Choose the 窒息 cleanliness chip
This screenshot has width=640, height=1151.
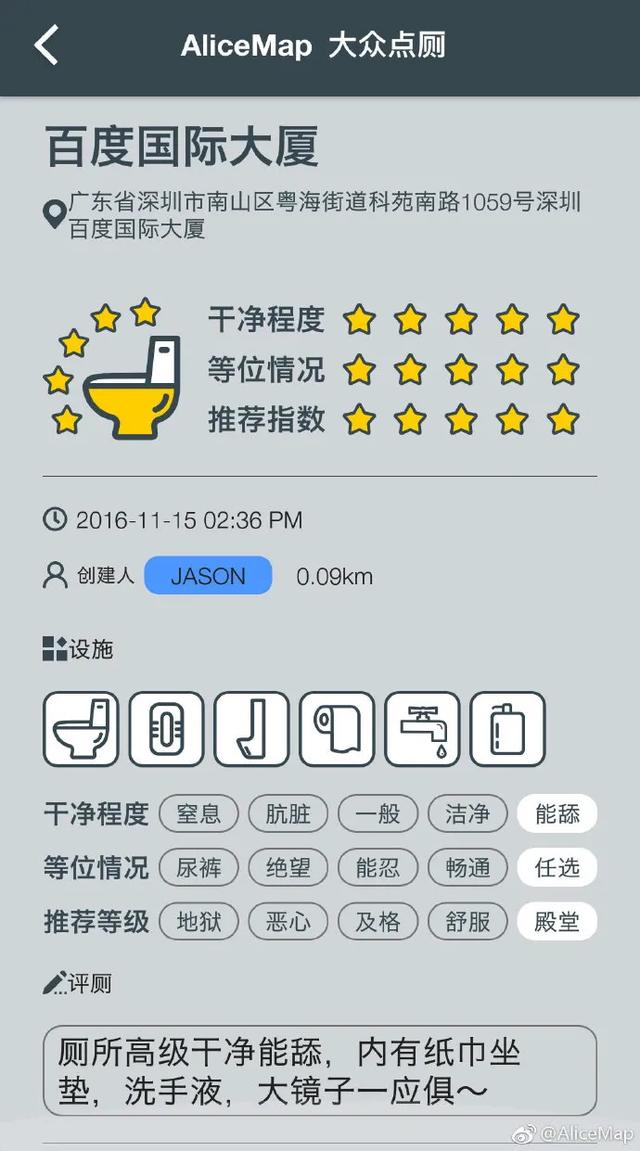[x=199, y=813]
